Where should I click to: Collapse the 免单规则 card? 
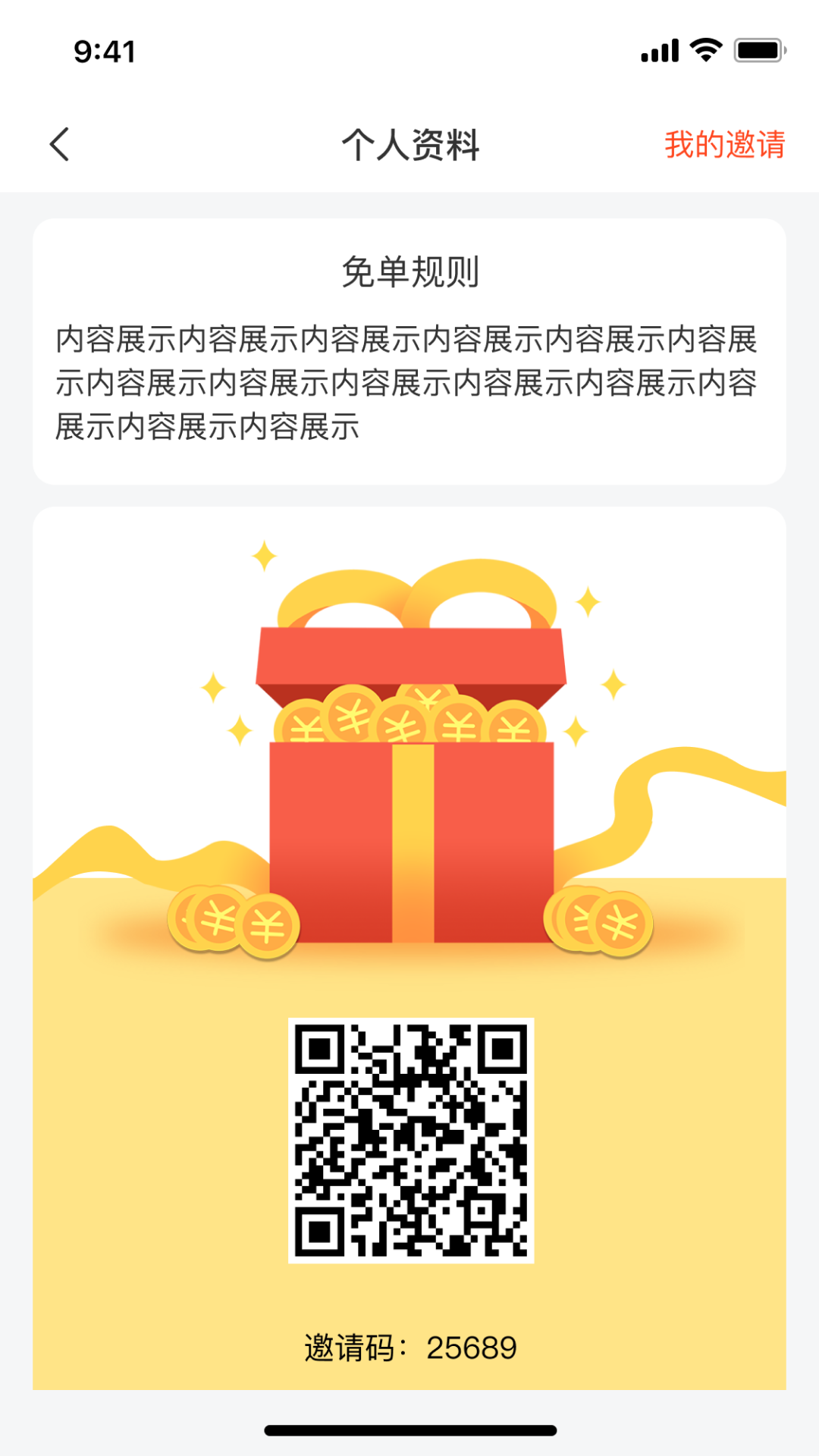click(409, 273)
